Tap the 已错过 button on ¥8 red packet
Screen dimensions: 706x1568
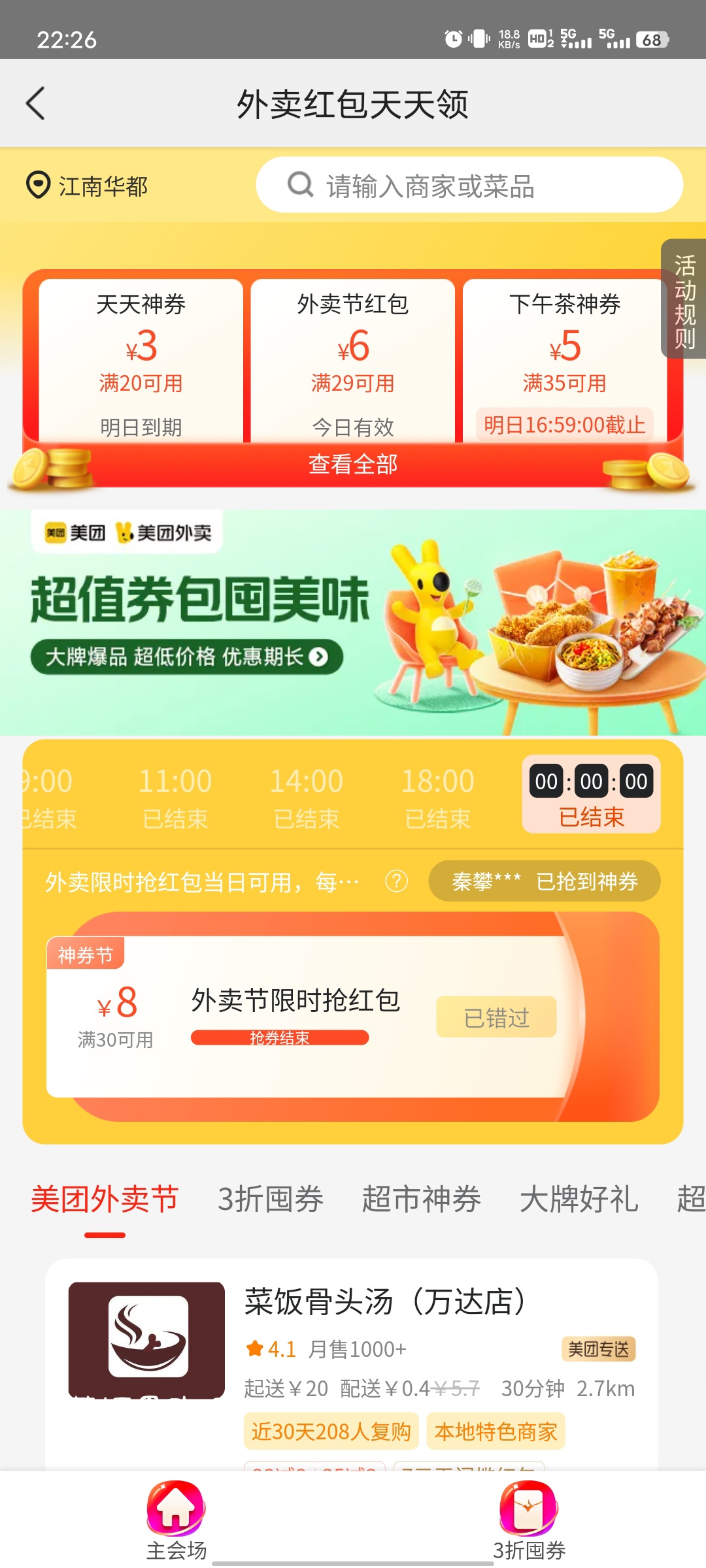click(x=496, y=1017)
